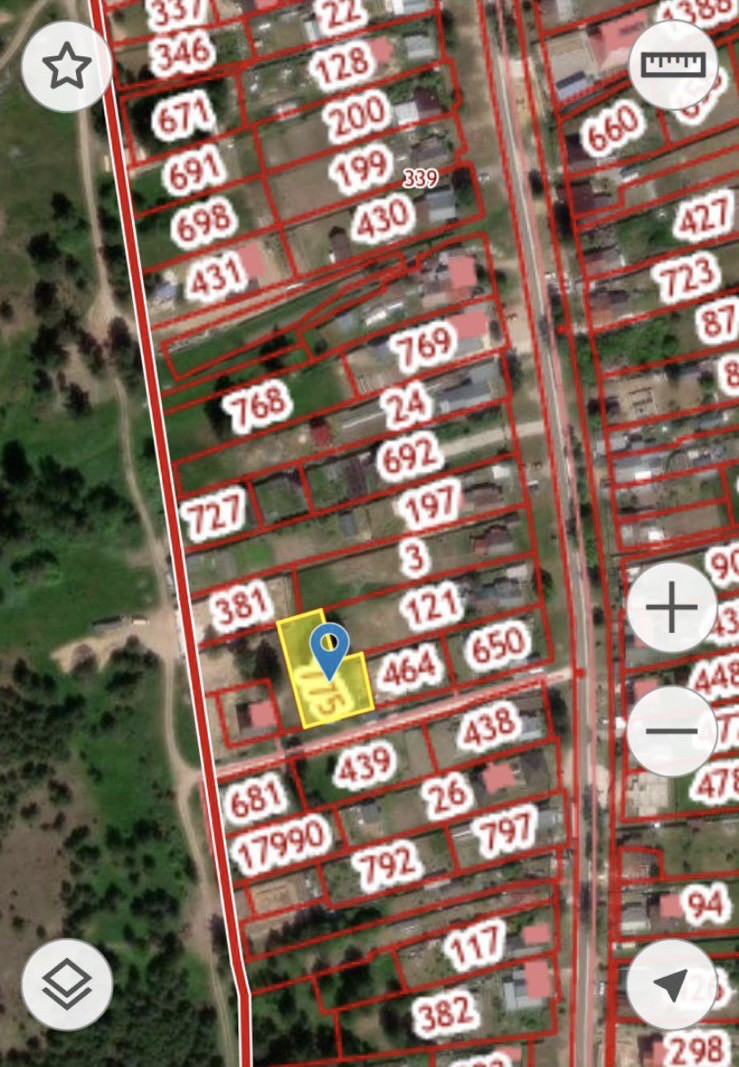Viewport: 739px width, 1067px height.
Task: Center map on my location arrow
Action: (672, 985)
